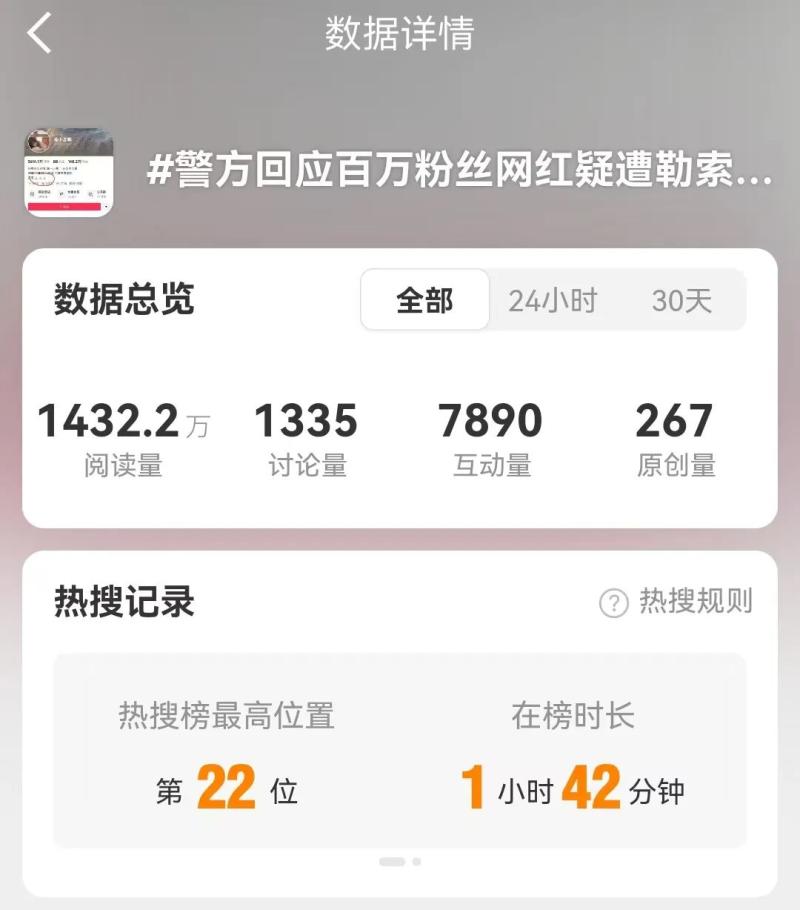This screenshot has height=910, width=800.
Task: Select the 24小时 data range
Action: [552, 300]
